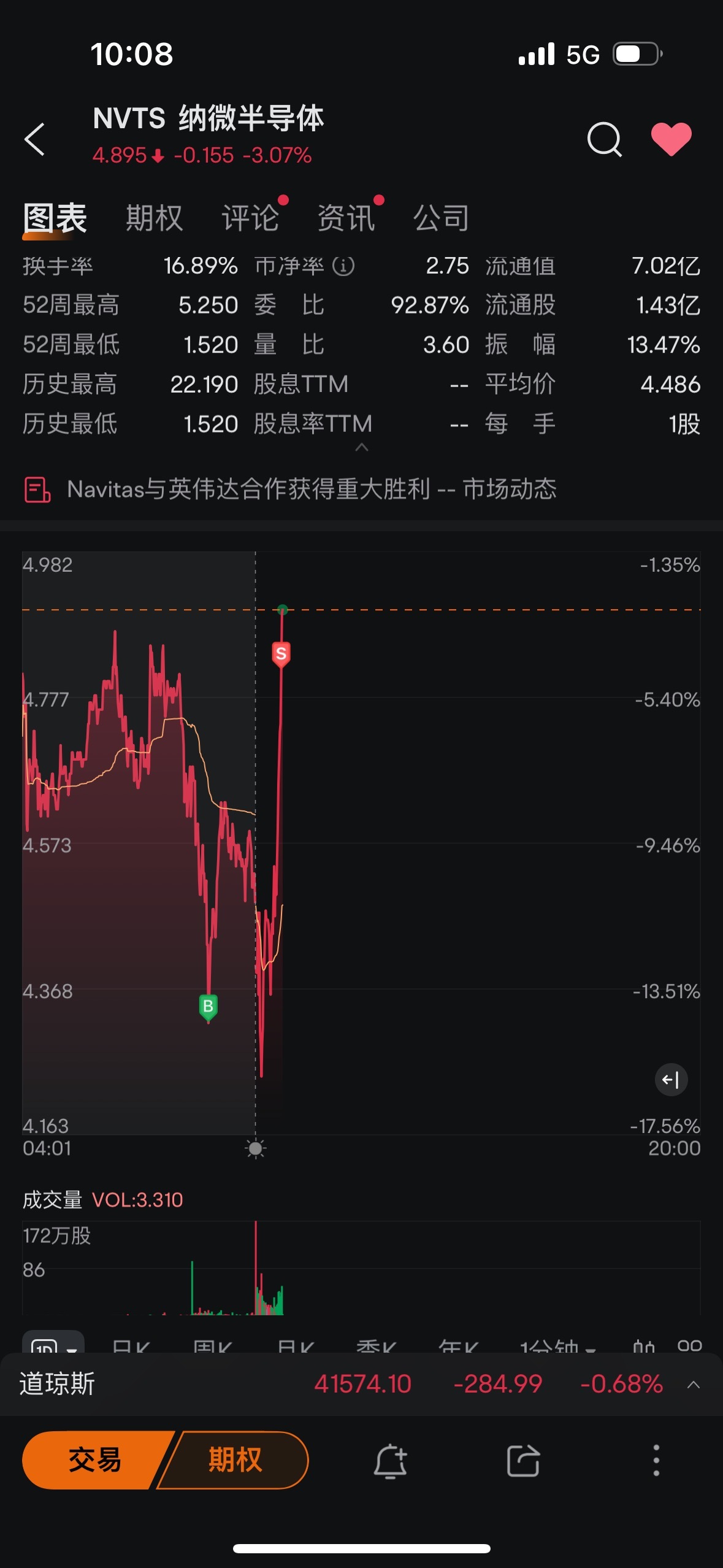Viewport: 723px width, 1568px height.
Task: Remove NVTS from favorites via heart
Action: (x=671, y=139)
